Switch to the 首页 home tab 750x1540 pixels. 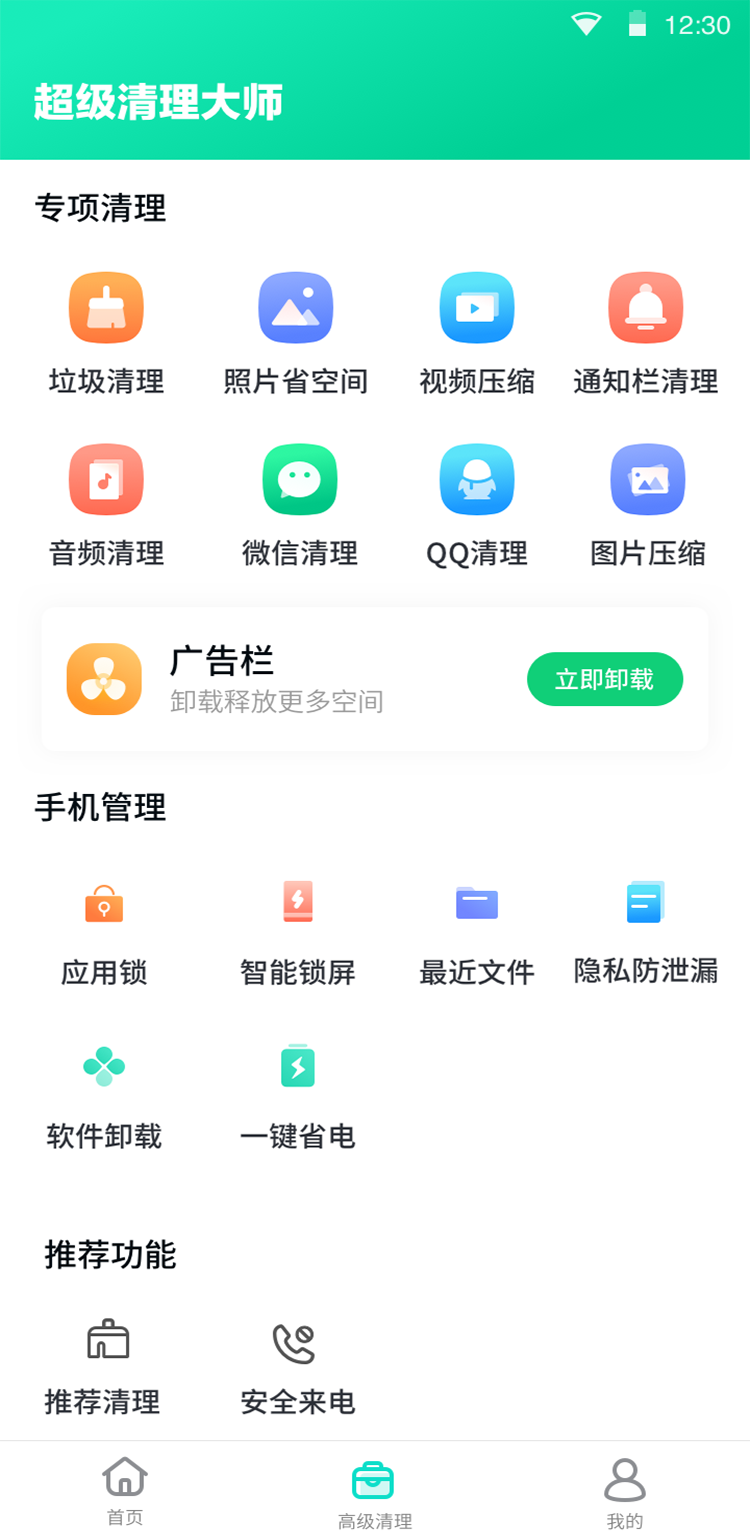[124, 1490]
